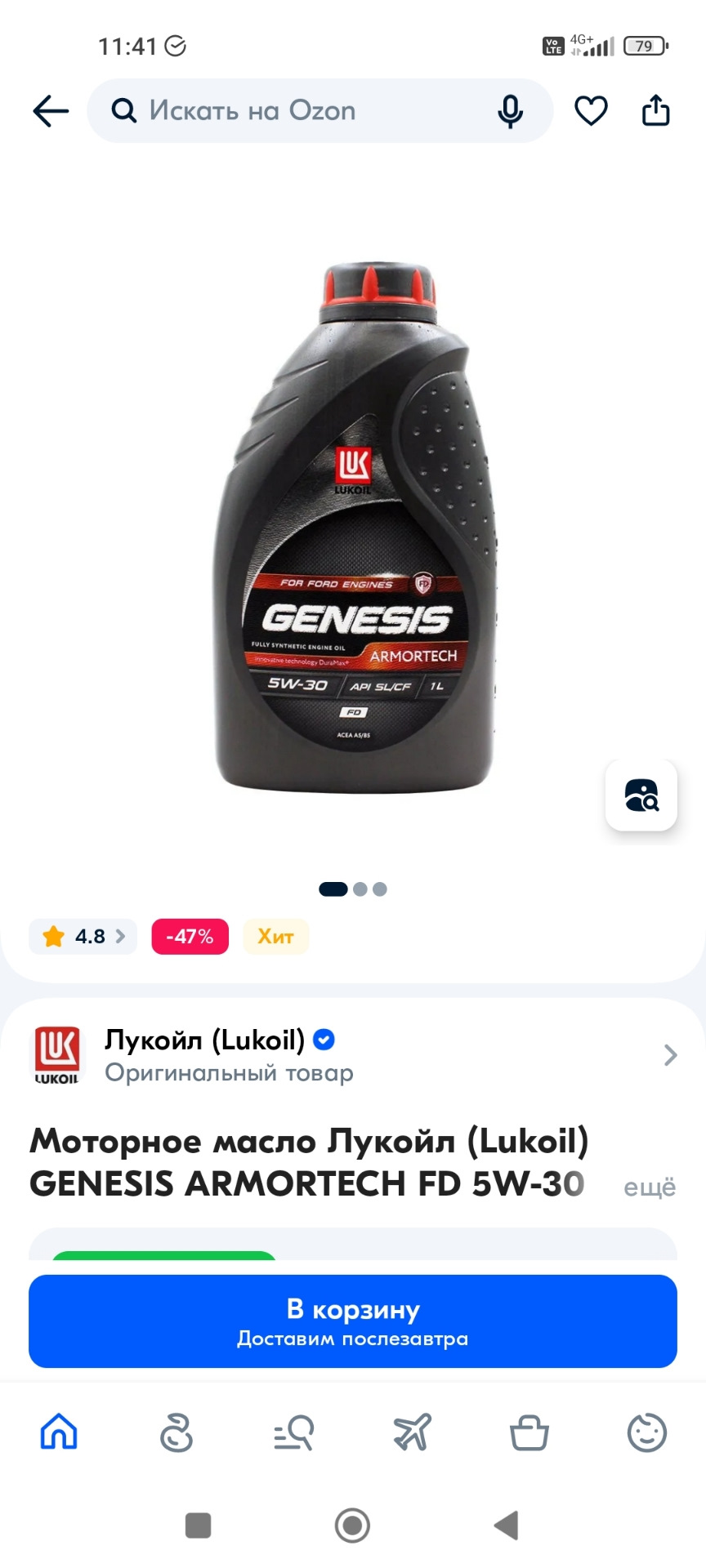Start voice search with the microphone
This screenshot has height=1568, width=706.
511,111
